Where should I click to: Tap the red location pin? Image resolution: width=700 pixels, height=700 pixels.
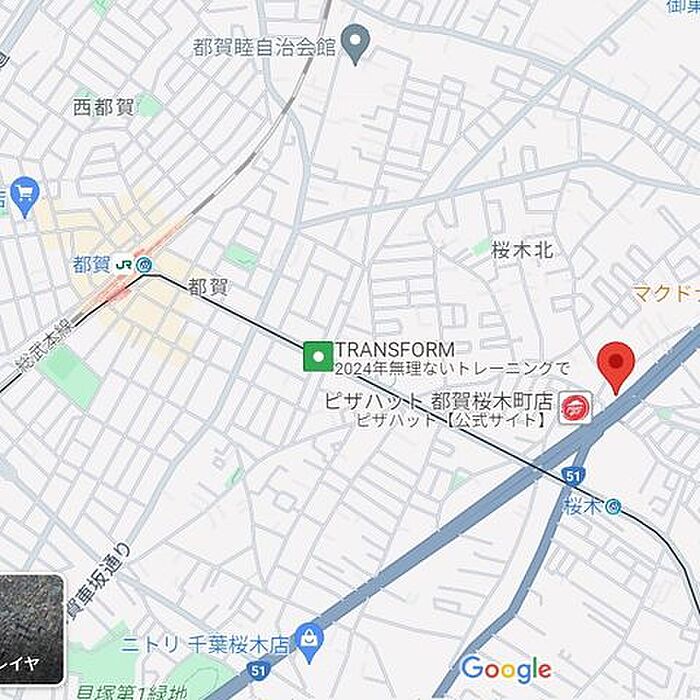click(616, 368)
